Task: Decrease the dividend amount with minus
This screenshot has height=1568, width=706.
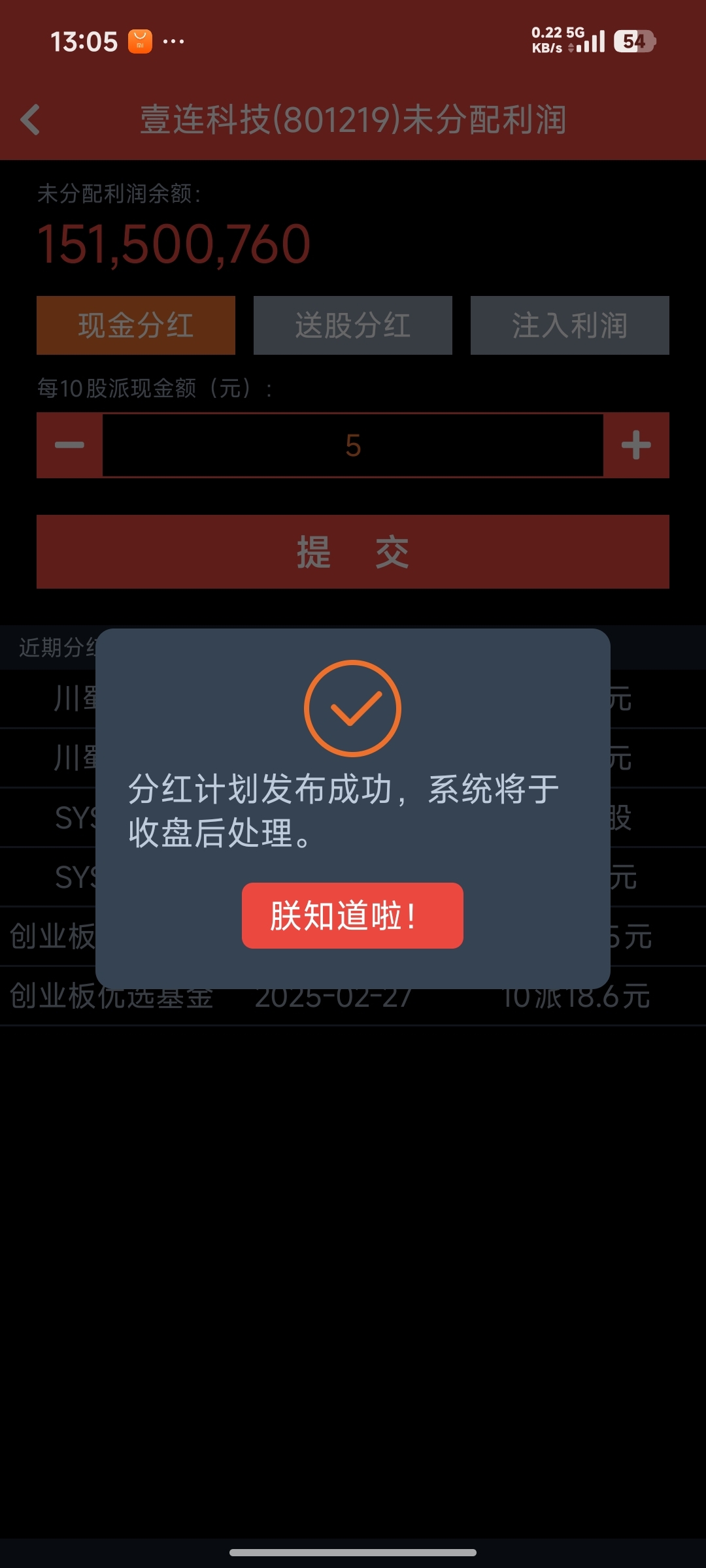Action: pos(69,445)
